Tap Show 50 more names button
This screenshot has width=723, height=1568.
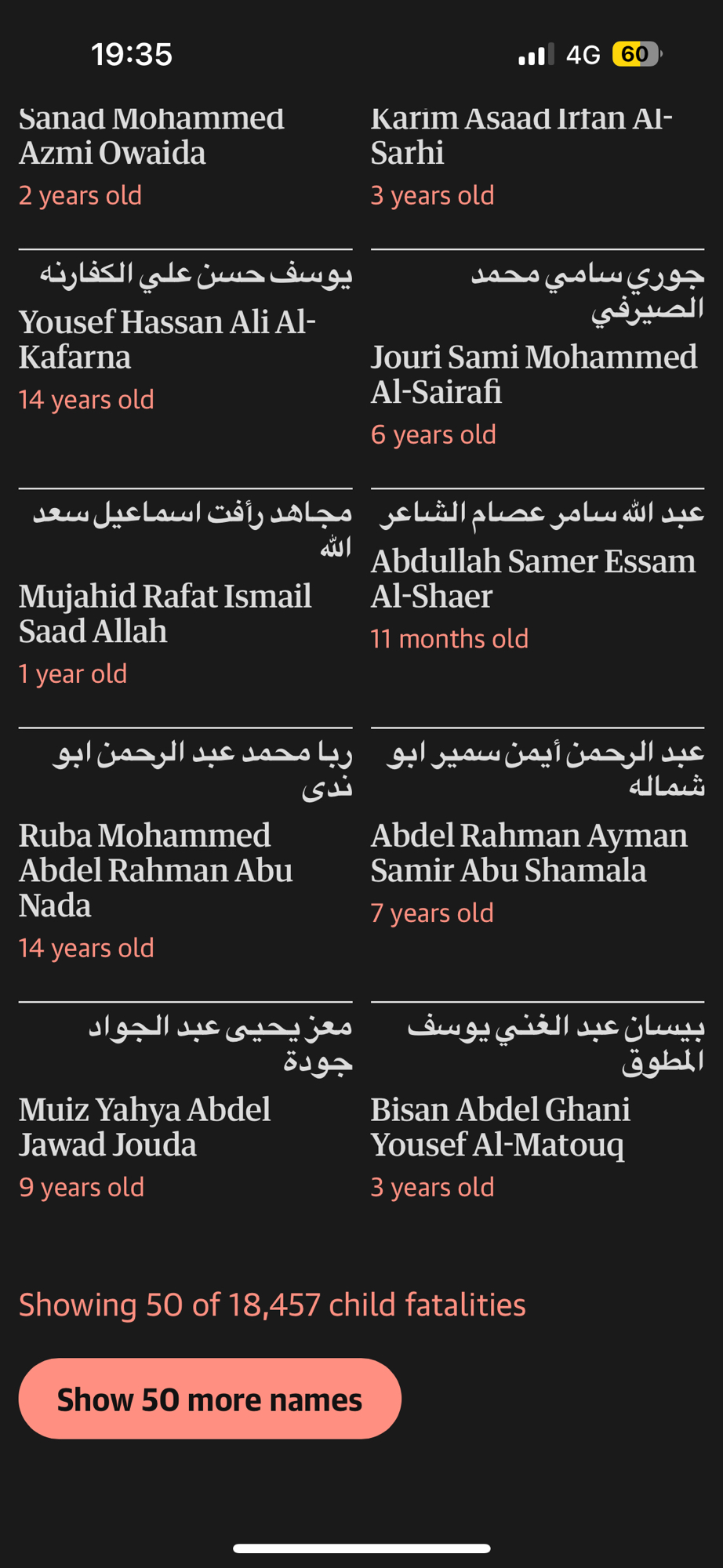[x=209, y=1399]
